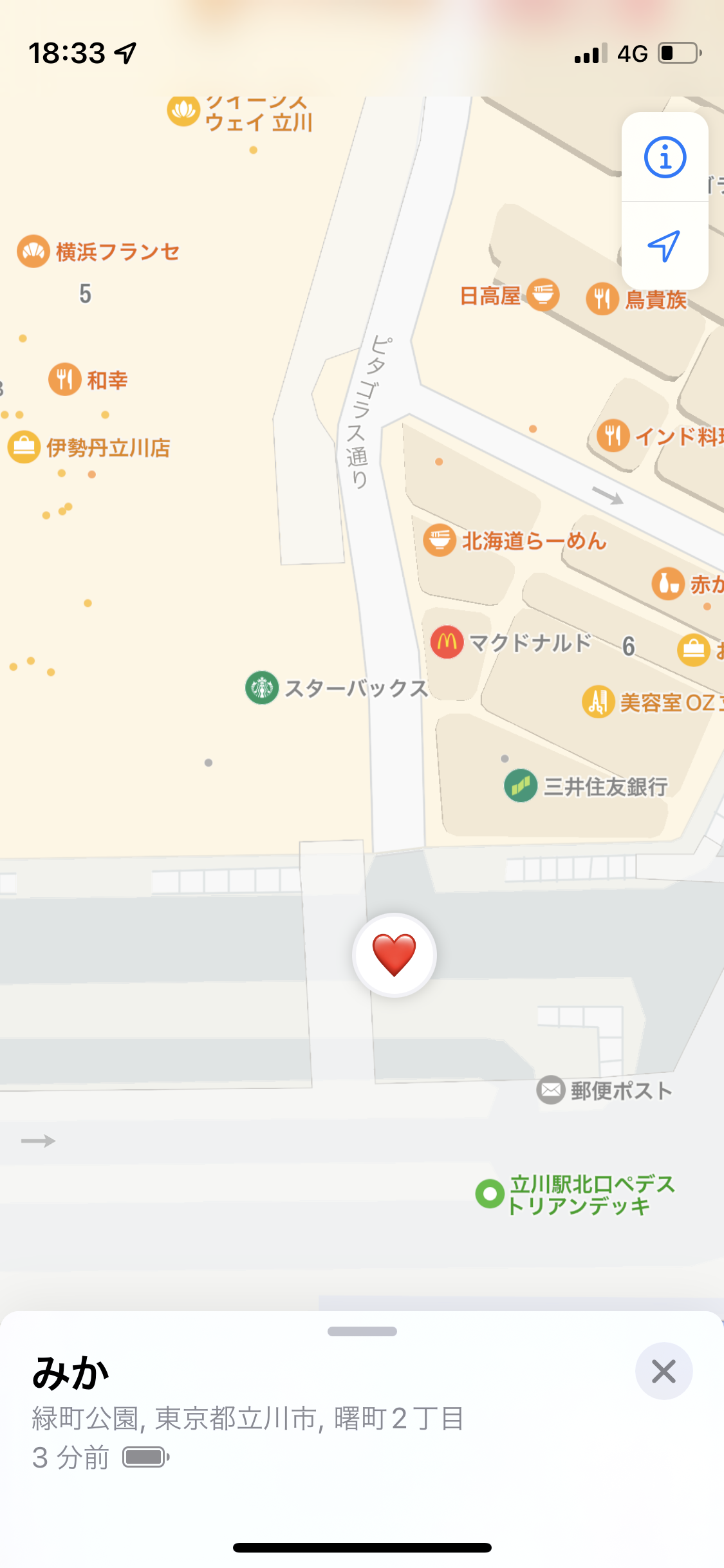Select the 美容室 OZ salon marker

tap(598, 702)
